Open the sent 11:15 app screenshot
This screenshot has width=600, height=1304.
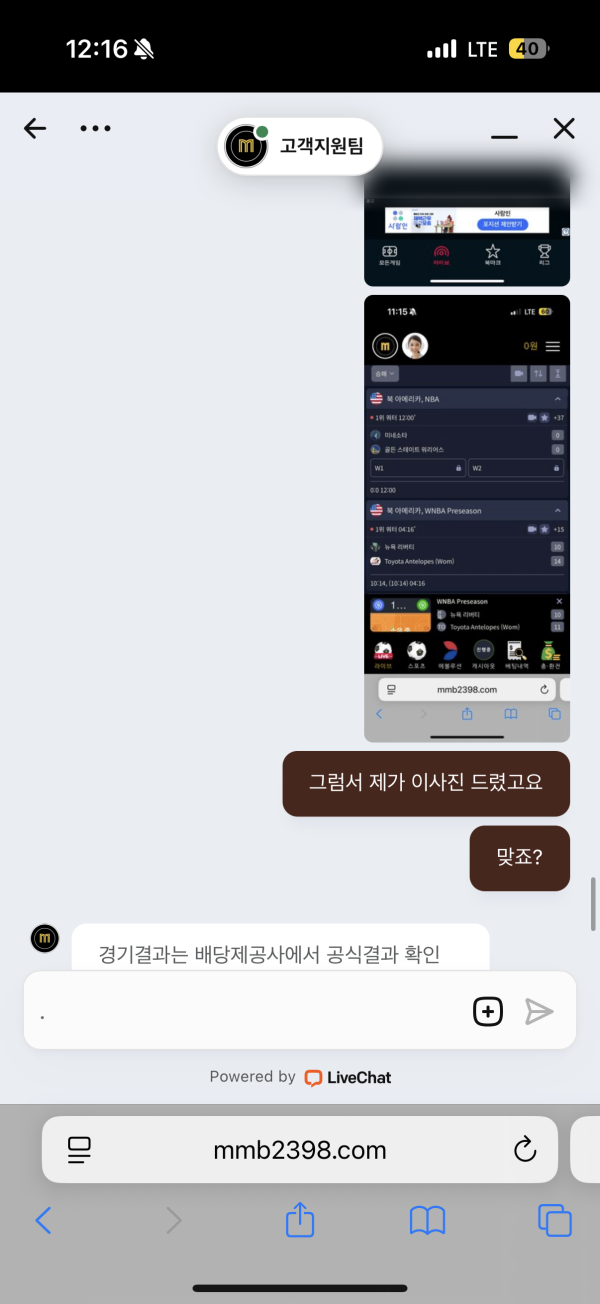pyautogui.click(x=467, y=518)
